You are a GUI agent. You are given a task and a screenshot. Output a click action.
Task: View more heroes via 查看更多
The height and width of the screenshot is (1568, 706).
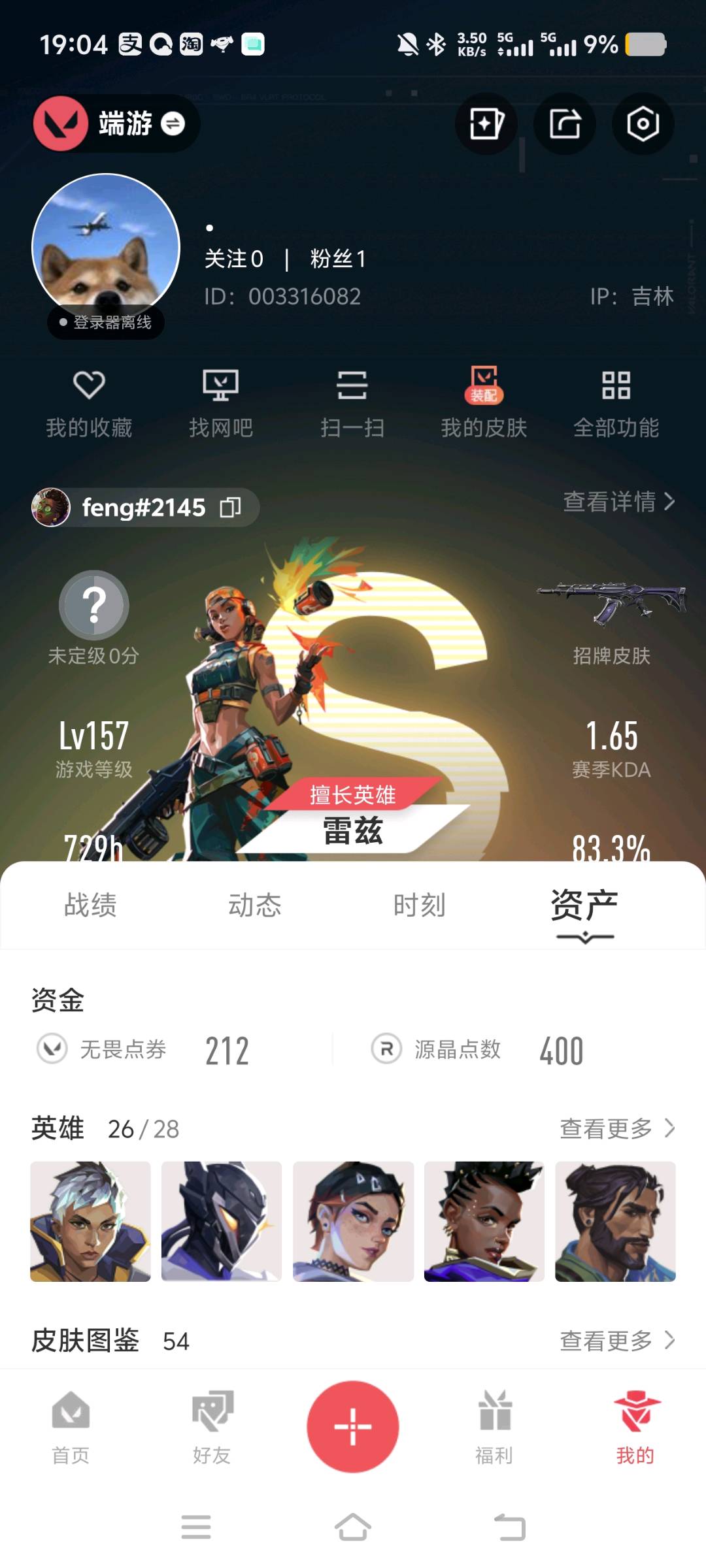click(x=616, y=1128)
